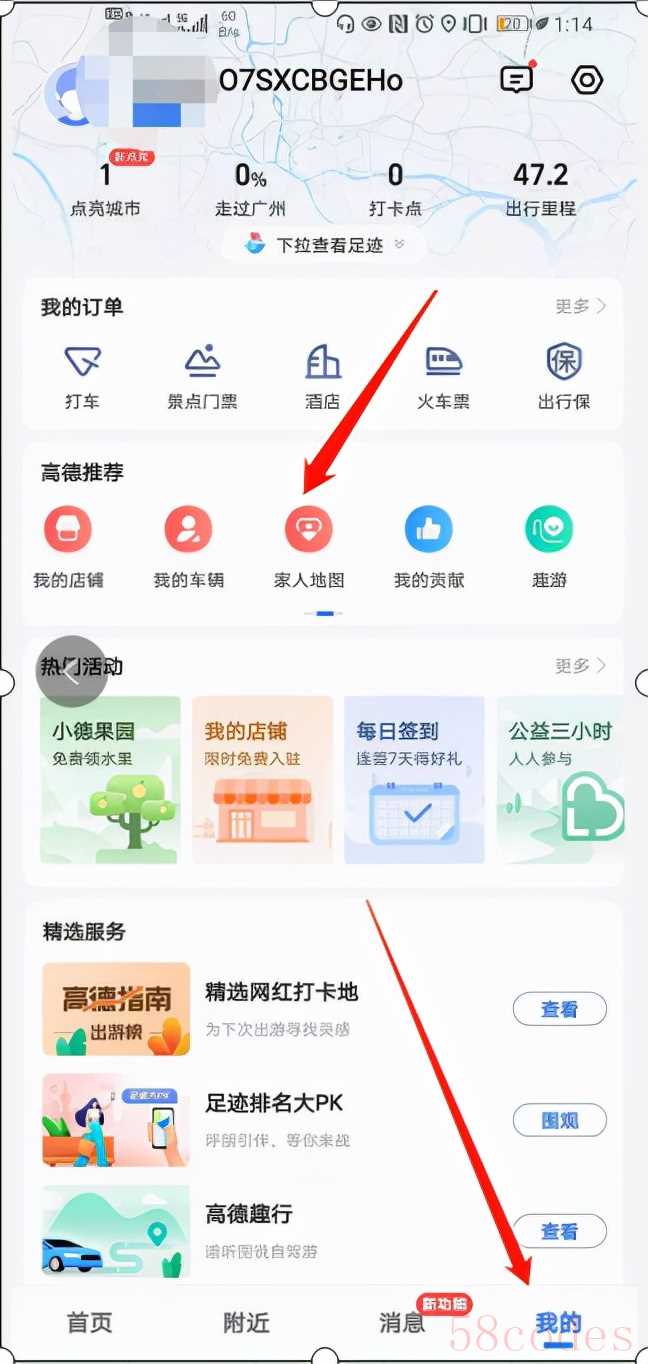
Task: Expand 下拉查看足迹
Action: [328, 245]
